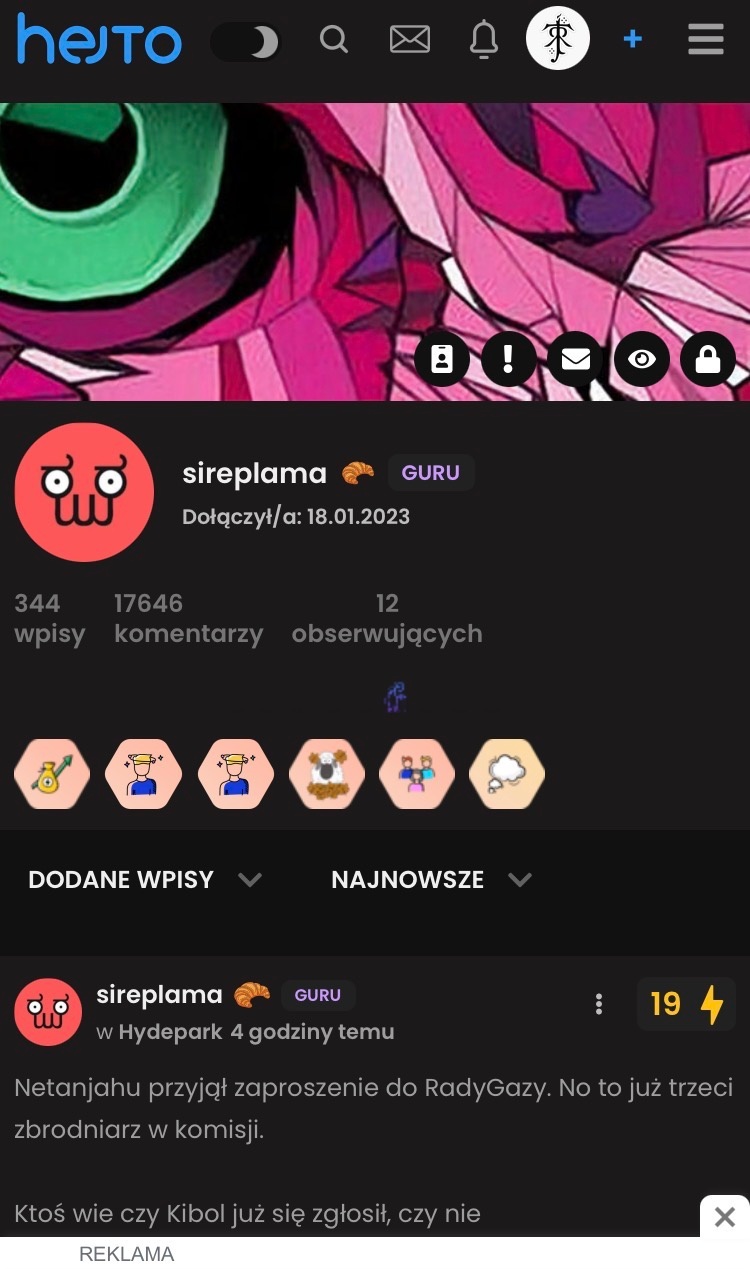Viewport: 750px width, 1269px height.
Task: Open the search magnifier
Action: (334, 40)
